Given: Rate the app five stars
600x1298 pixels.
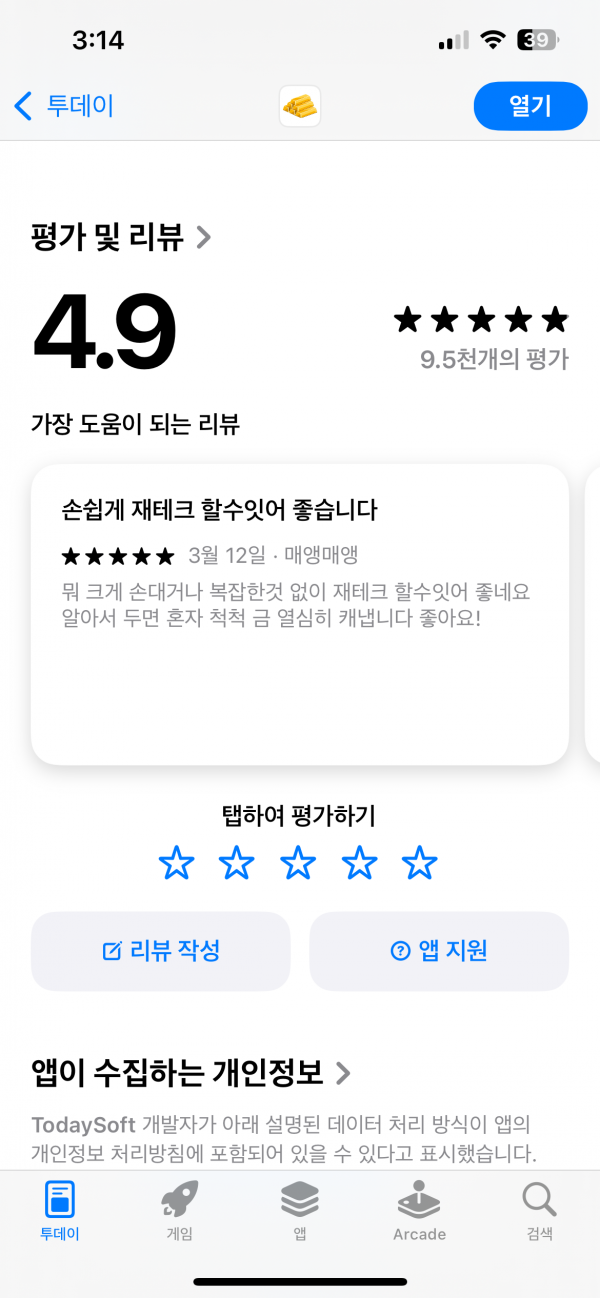Looking at the screenshot, I should click(420, 862).
